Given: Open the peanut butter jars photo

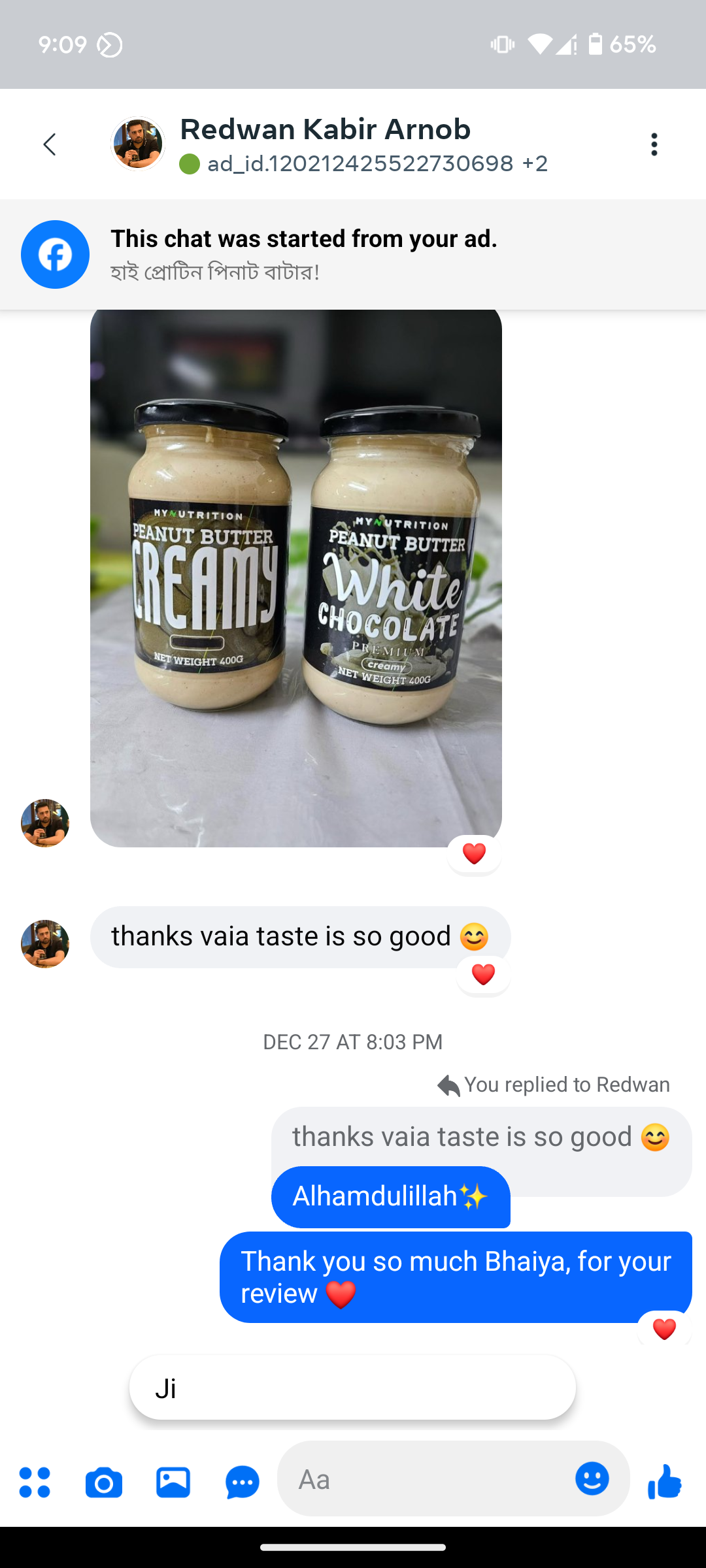Looking at the screenshot, I should tap(295, 578).
